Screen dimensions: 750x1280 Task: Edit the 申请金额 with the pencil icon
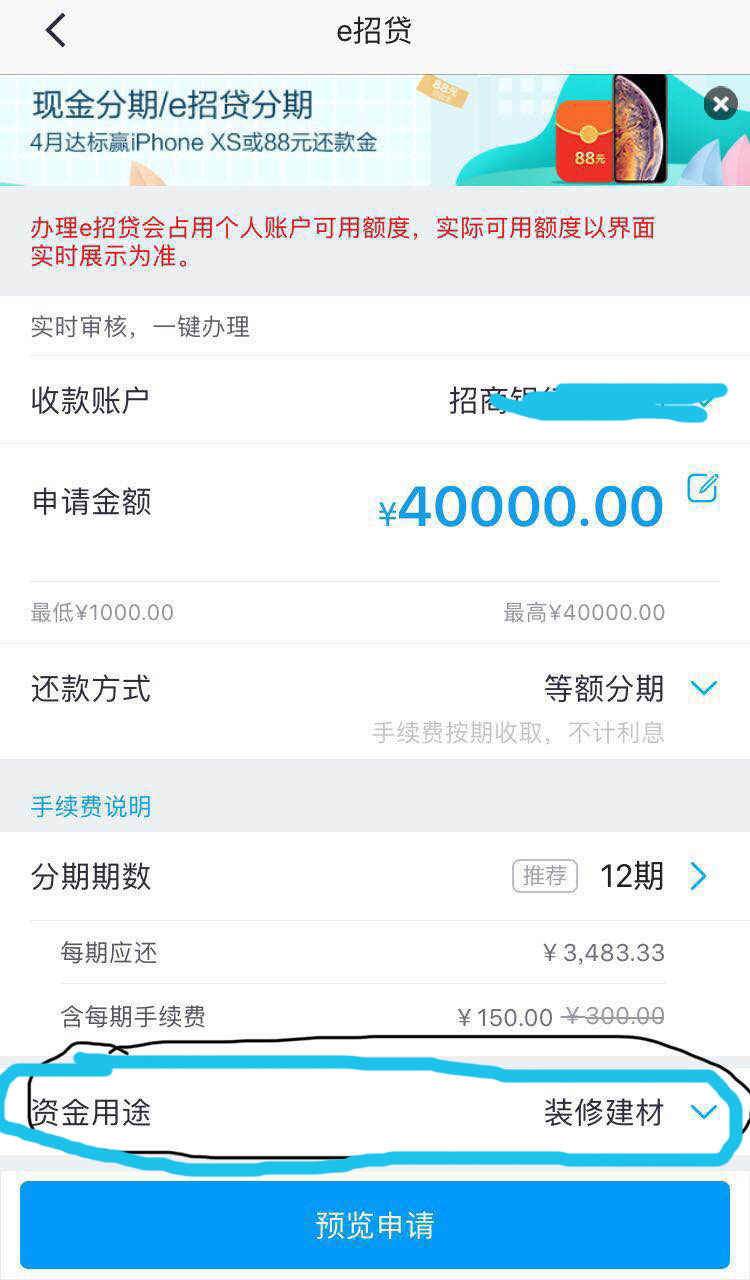703,488
